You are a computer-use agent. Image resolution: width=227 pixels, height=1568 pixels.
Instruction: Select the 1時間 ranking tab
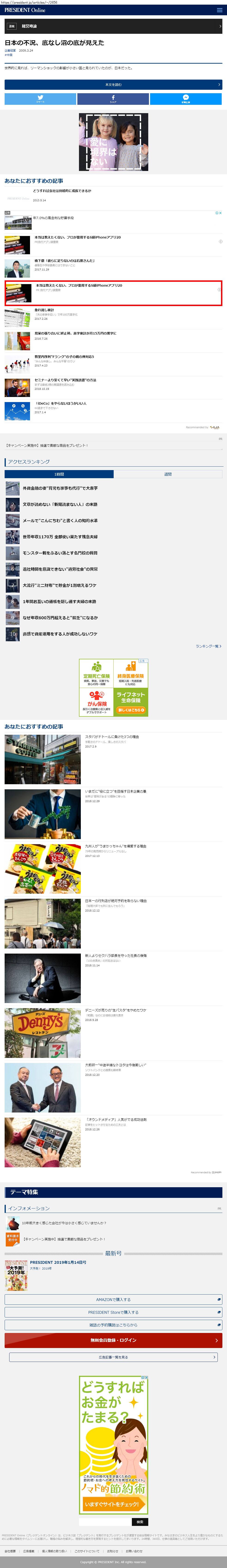[59, 474]
